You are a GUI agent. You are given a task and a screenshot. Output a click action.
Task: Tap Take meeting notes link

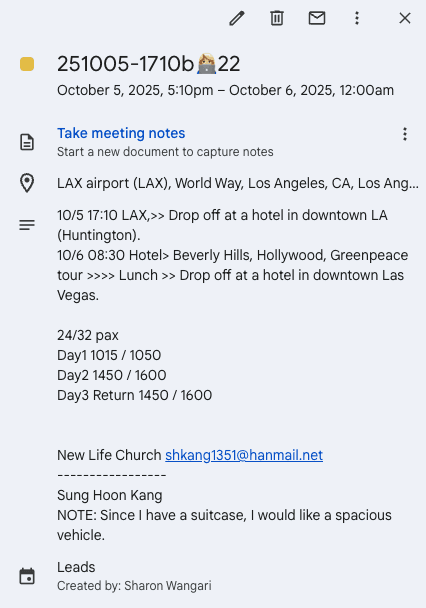click(121, 133)
